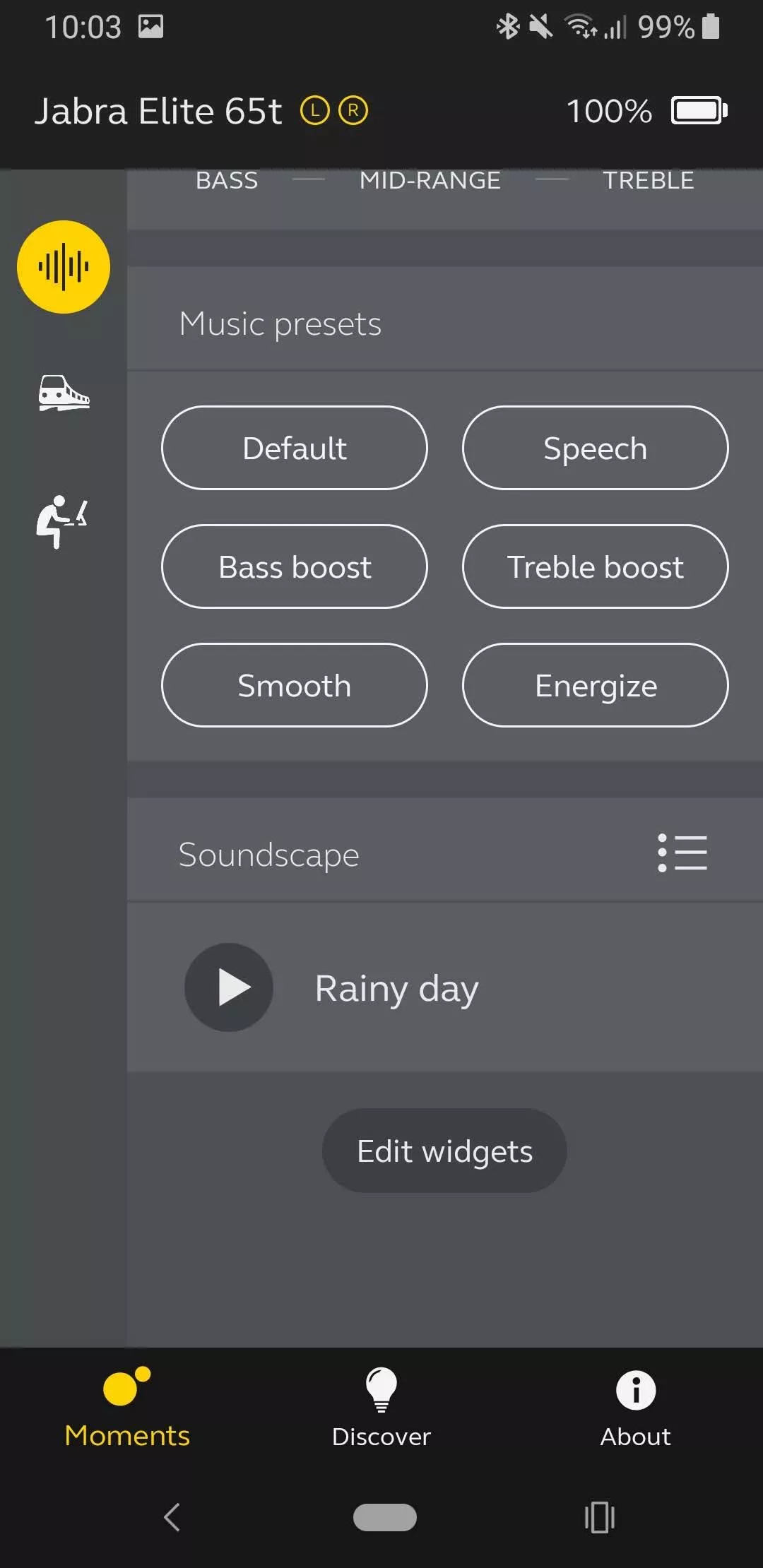Image resolution: width=763 pixels, height=1568 pixels.
Task: Tap Edit widgets button
Action: [x=444, y=1151]
